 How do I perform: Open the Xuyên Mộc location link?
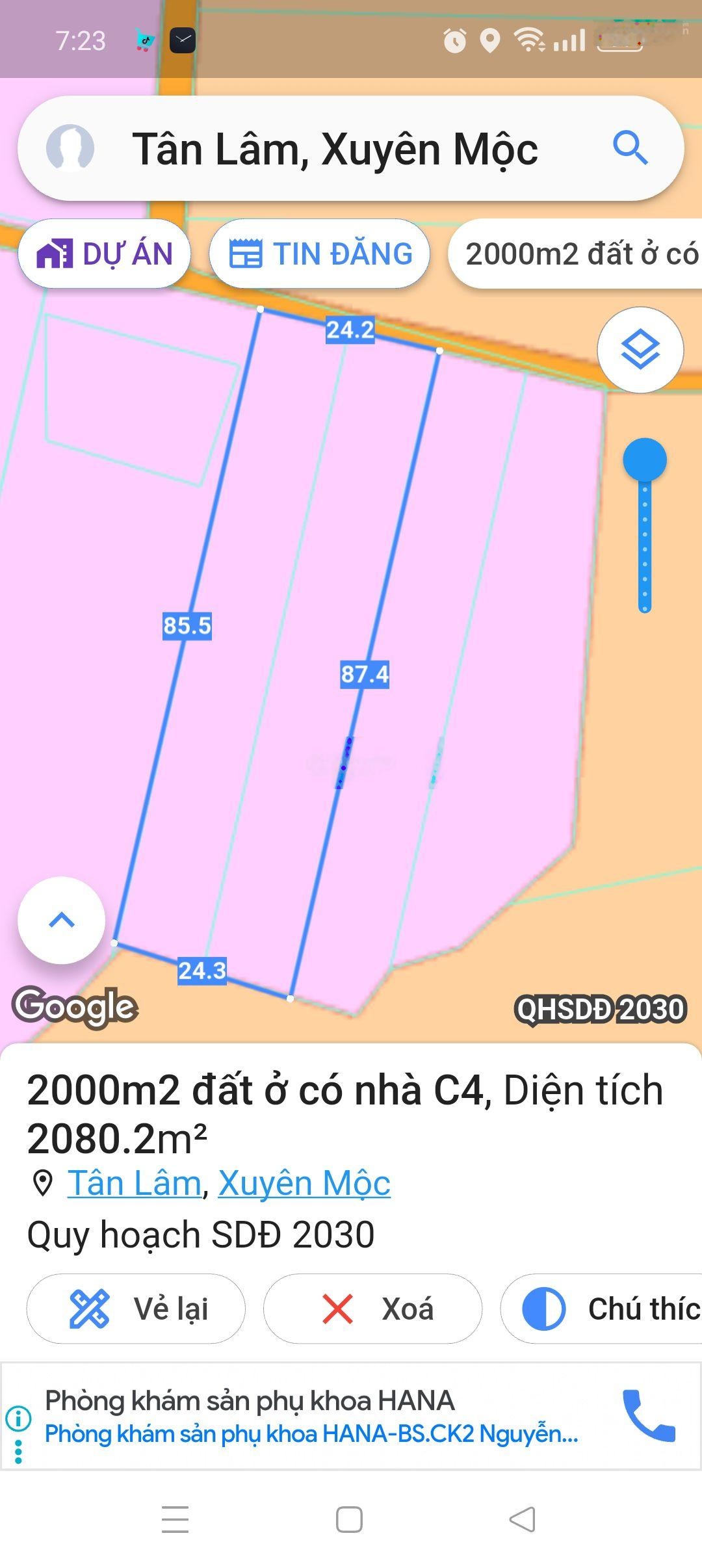coord(304,1183)
